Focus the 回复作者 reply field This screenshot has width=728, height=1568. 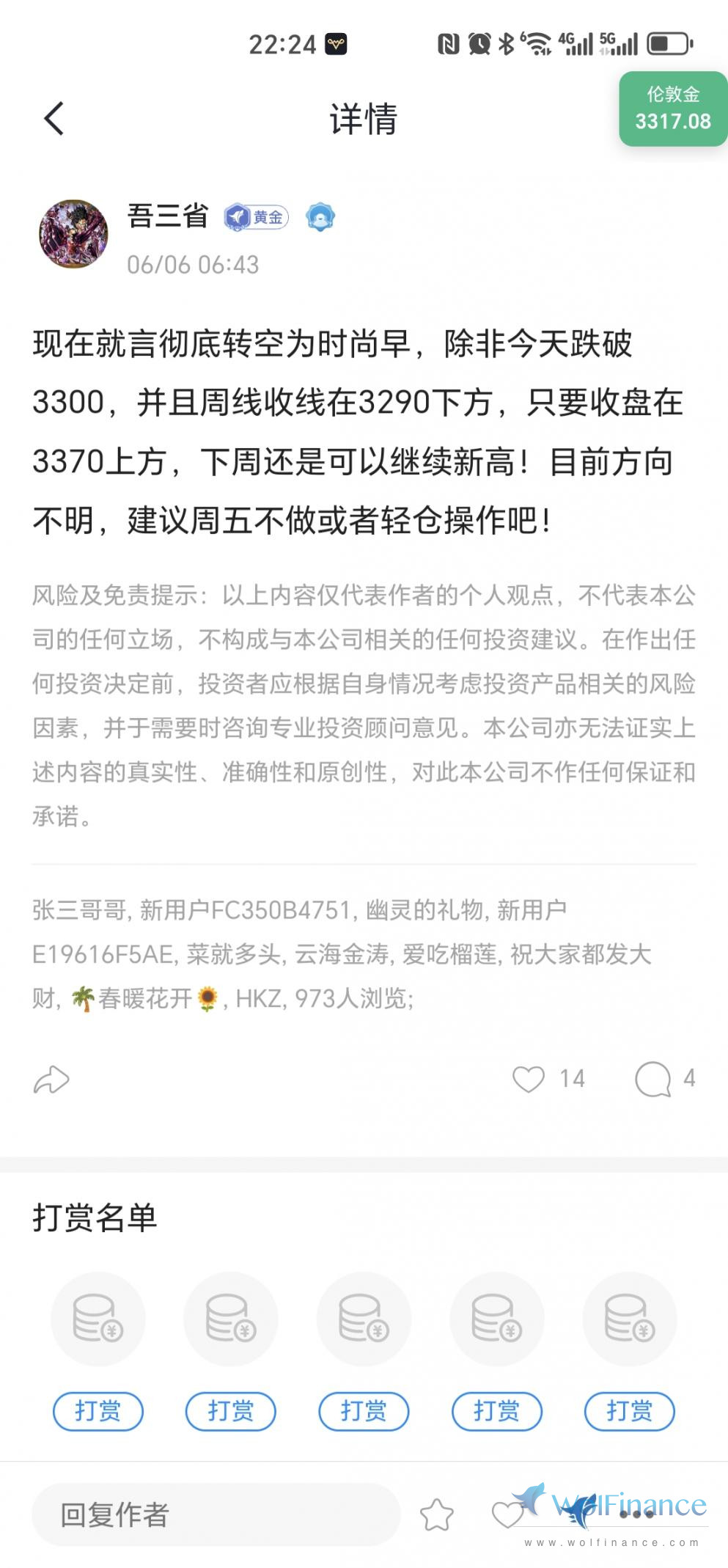pyautogui.click(x=216, y=1514)
